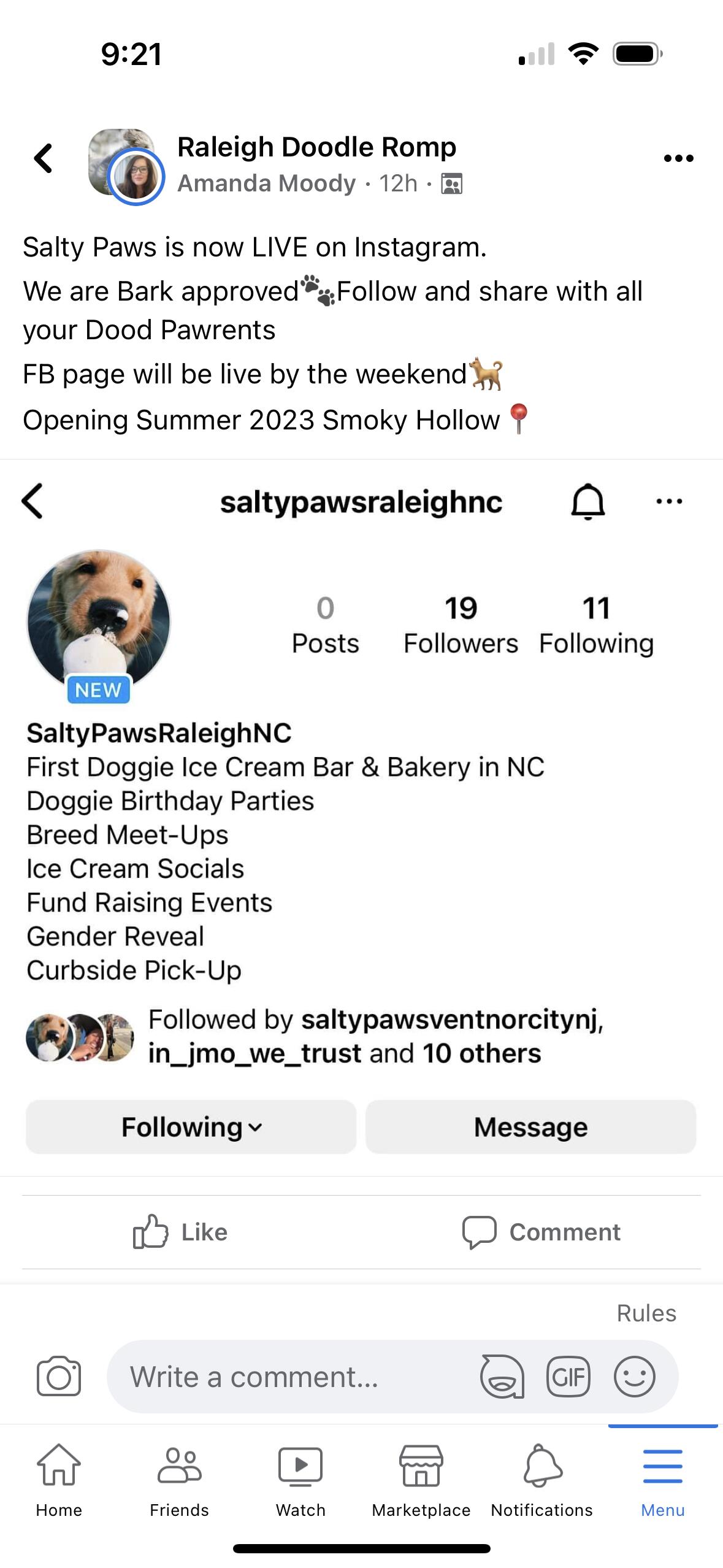Open the Raleigh Doodle Romp group
This screenshot has height=1568, width=723.
point(316,147)
